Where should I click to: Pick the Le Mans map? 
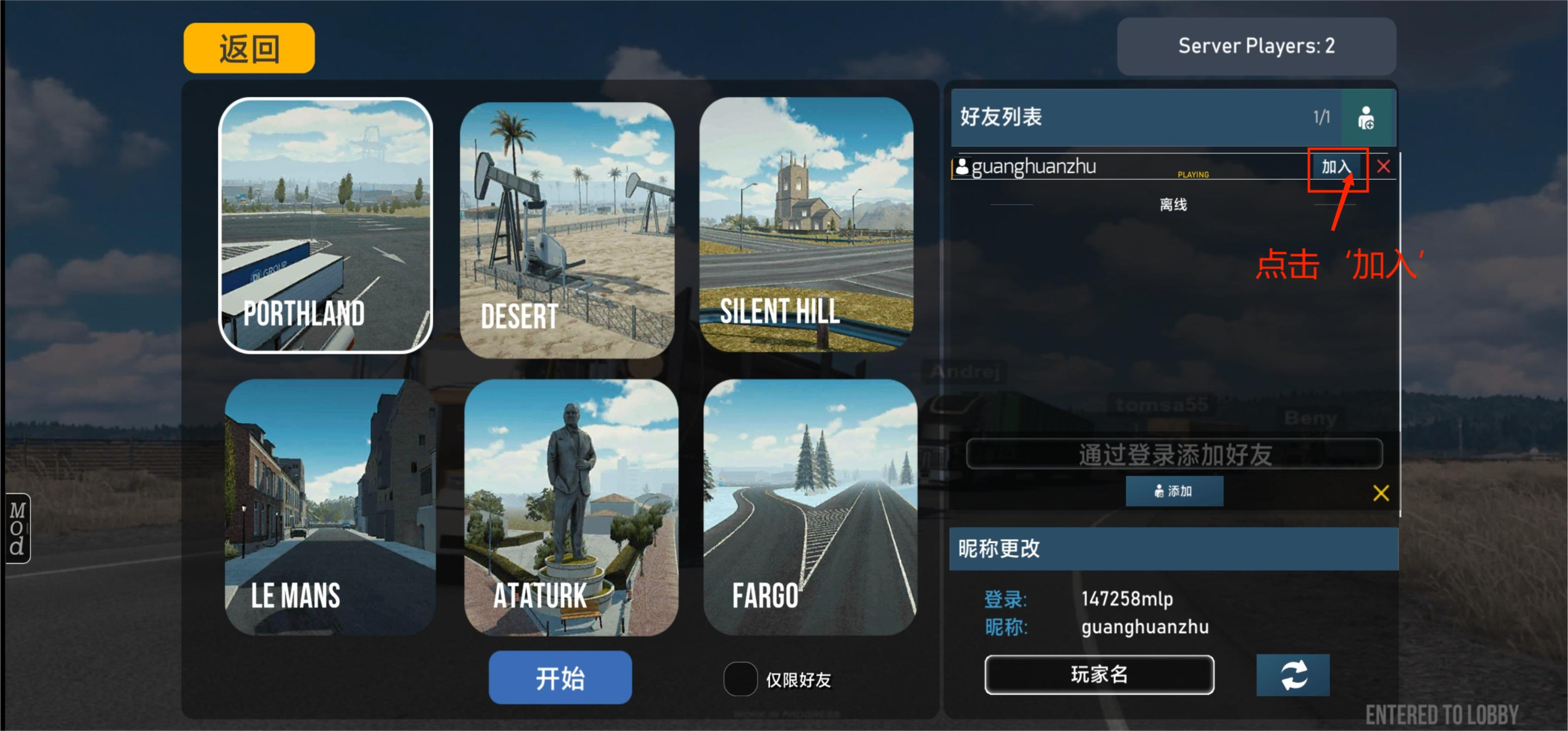click(330, 507)
